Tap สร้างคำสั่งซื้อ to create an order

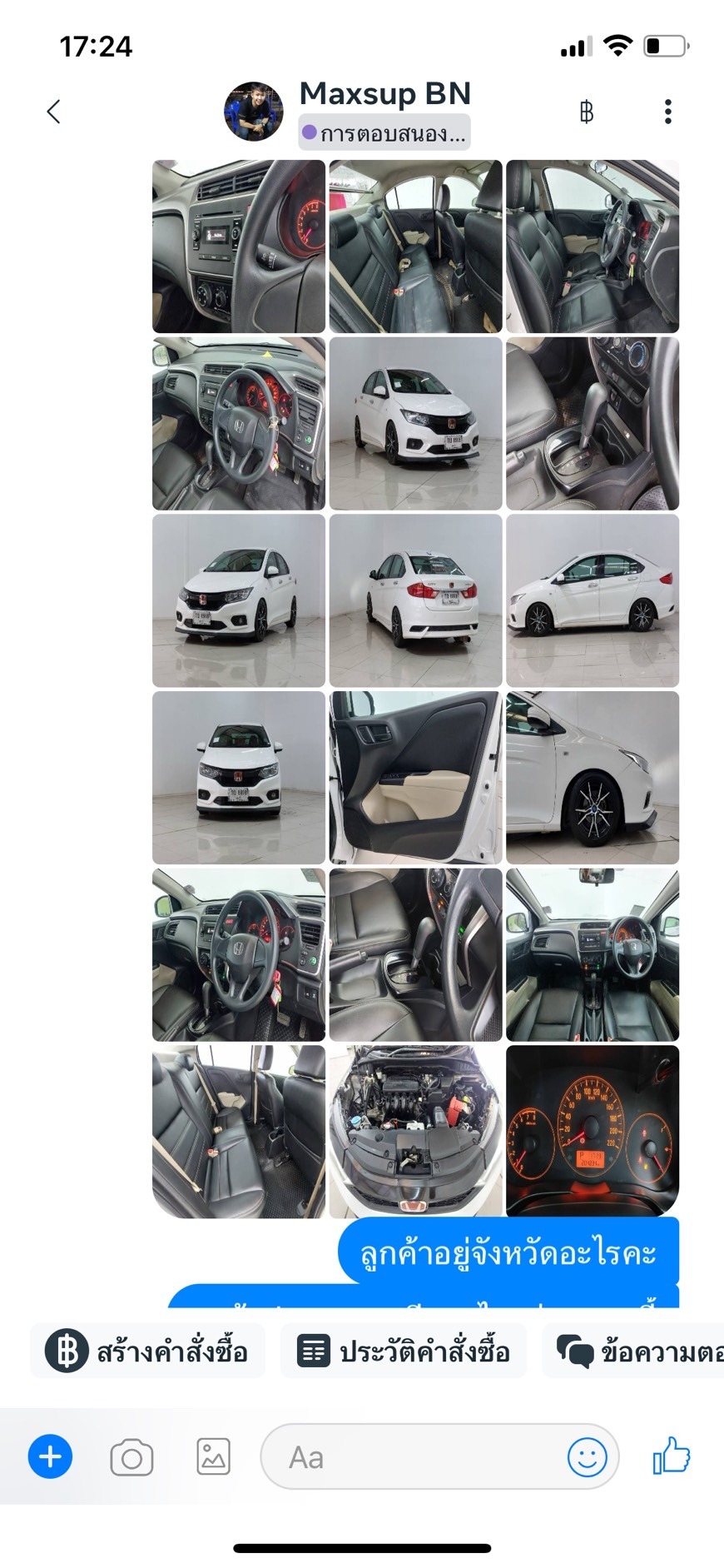[147, 1350]
